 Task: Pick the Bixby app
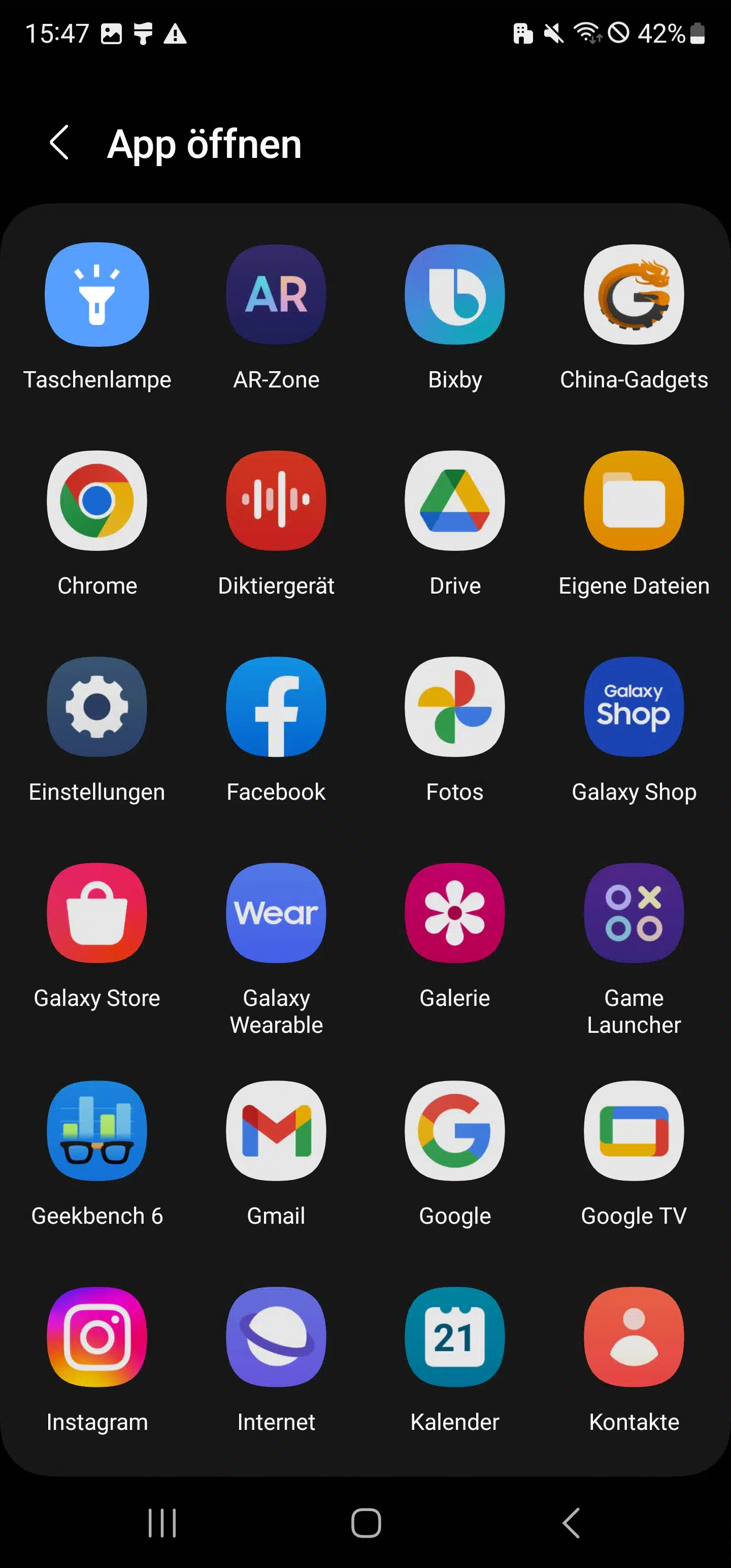(455, 295)
